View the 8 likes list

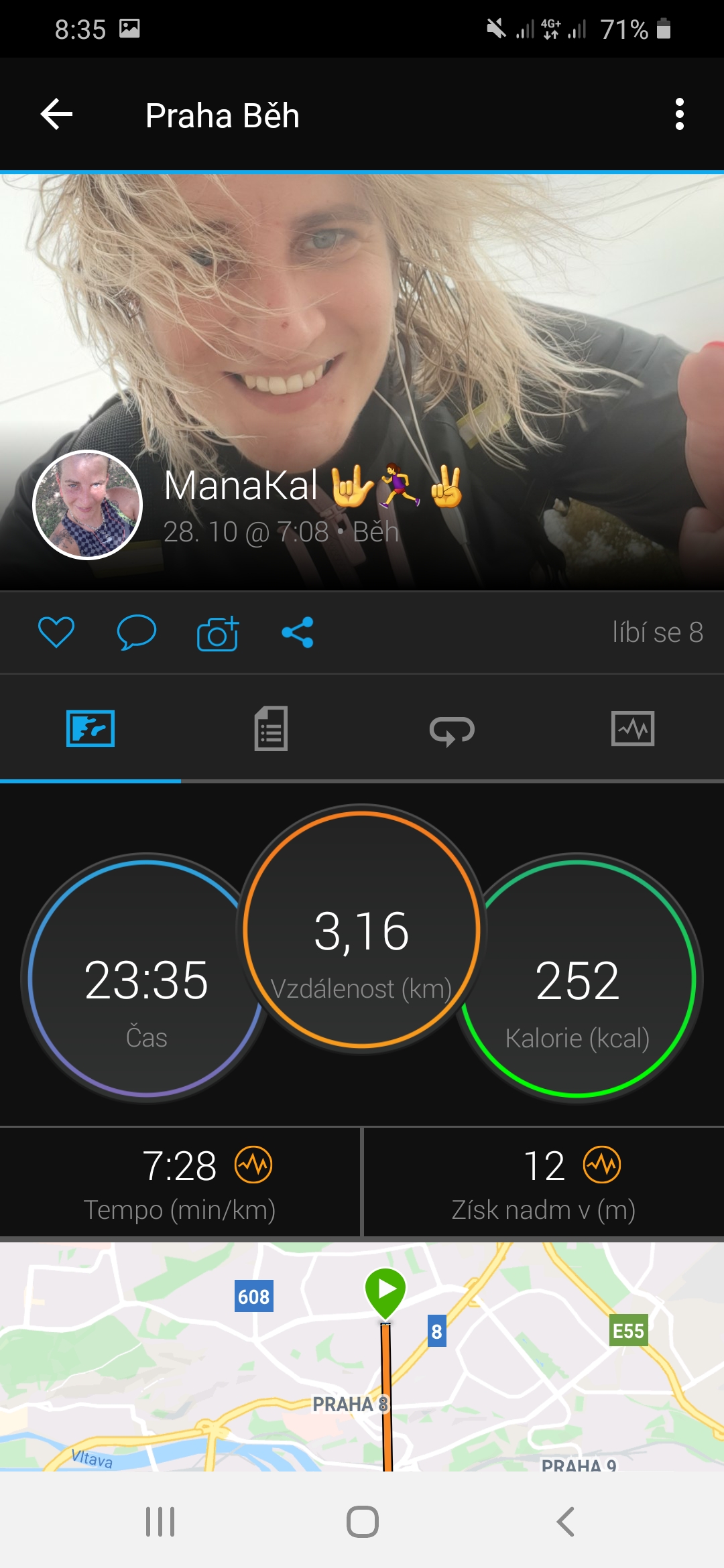[657, 632]
